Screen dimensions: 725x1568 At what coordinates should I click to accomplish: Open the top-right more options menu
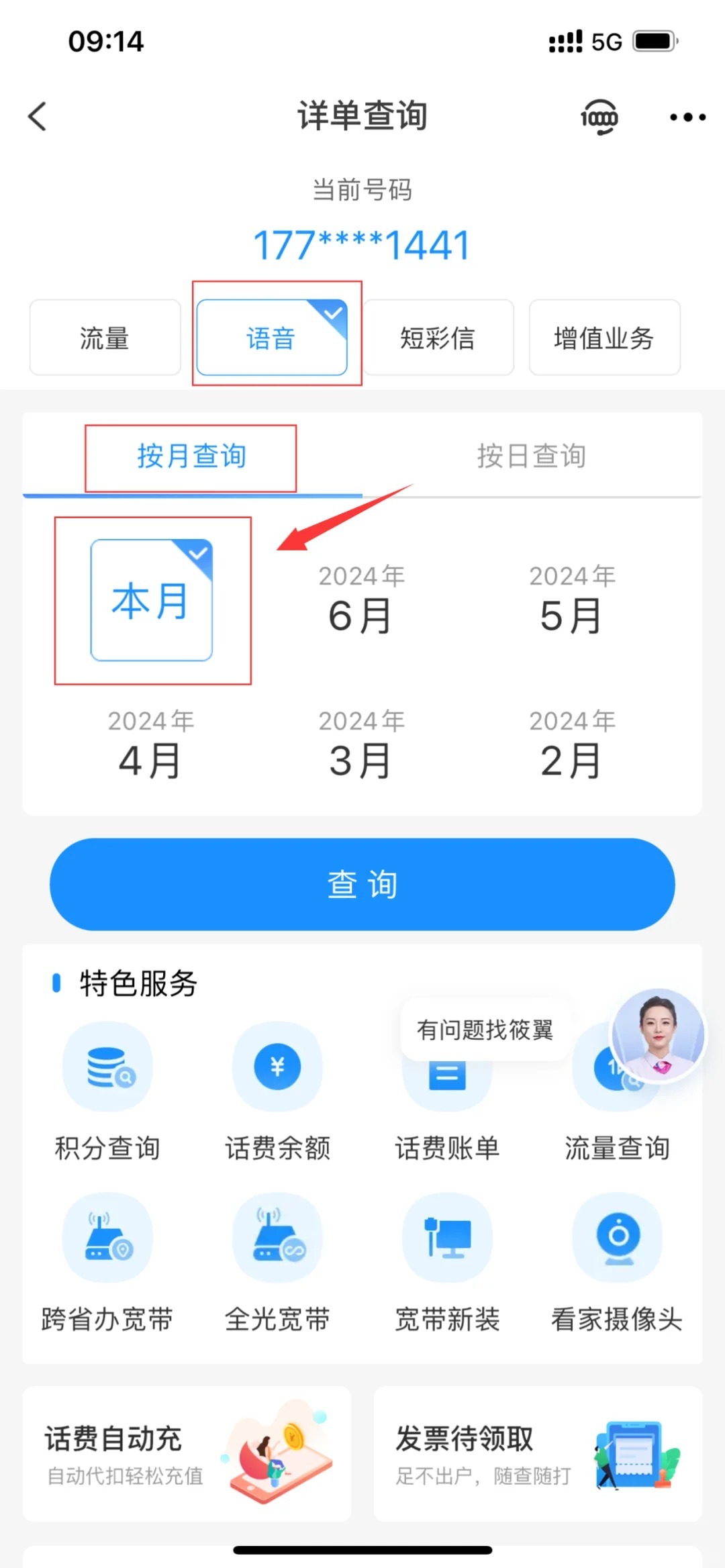tap(686, 116)
